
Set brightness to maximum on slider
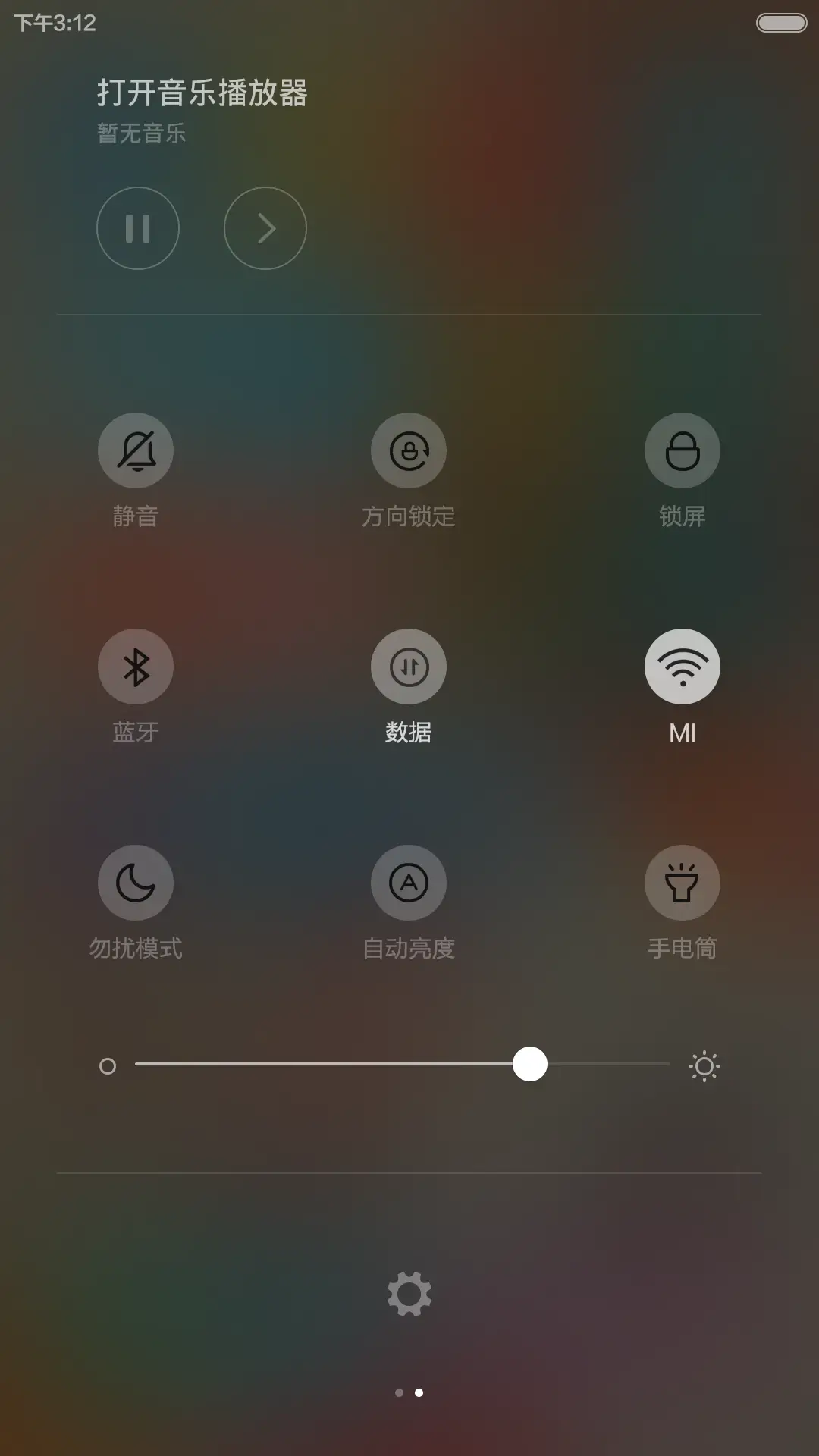(667, 1064)
